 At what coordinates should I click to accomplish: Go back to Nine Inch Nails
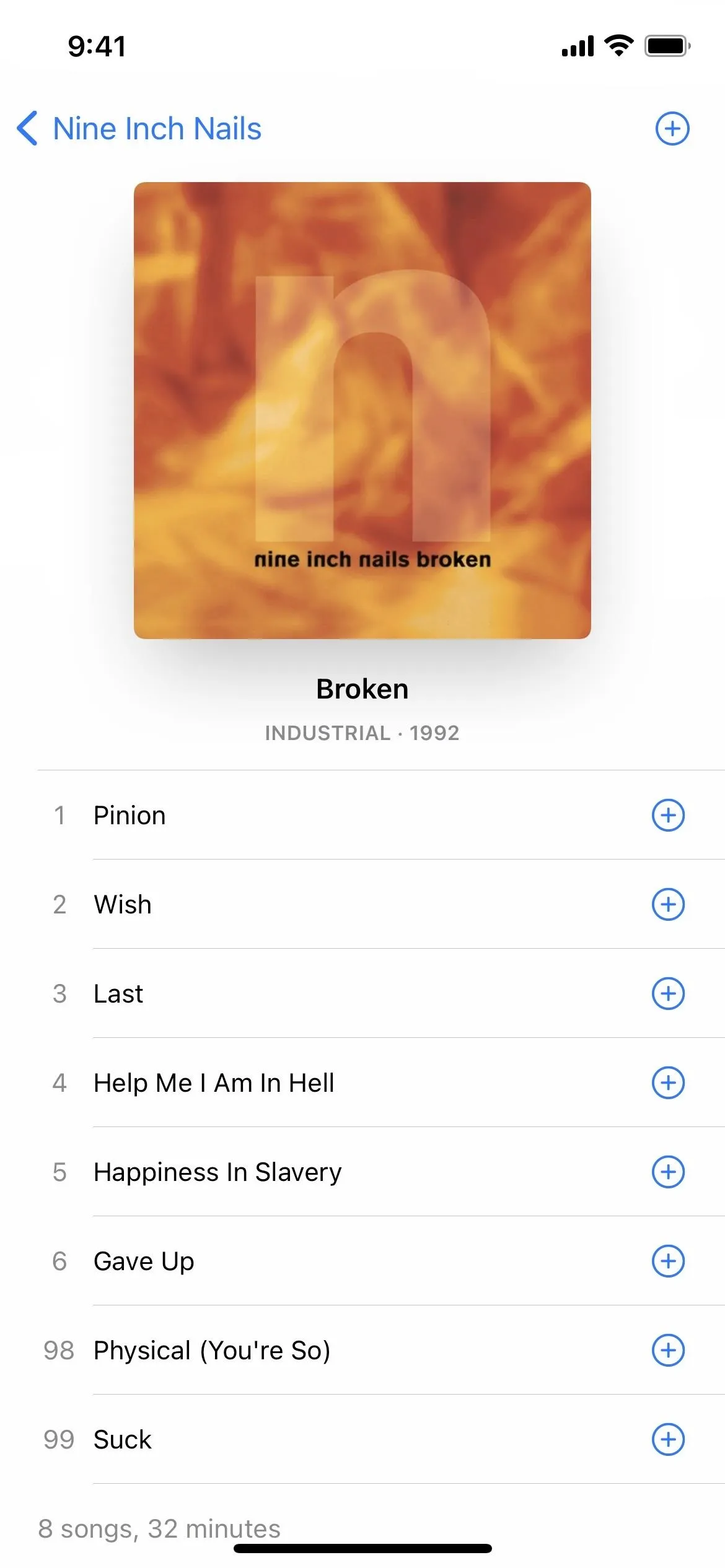[x=139, y=129]
